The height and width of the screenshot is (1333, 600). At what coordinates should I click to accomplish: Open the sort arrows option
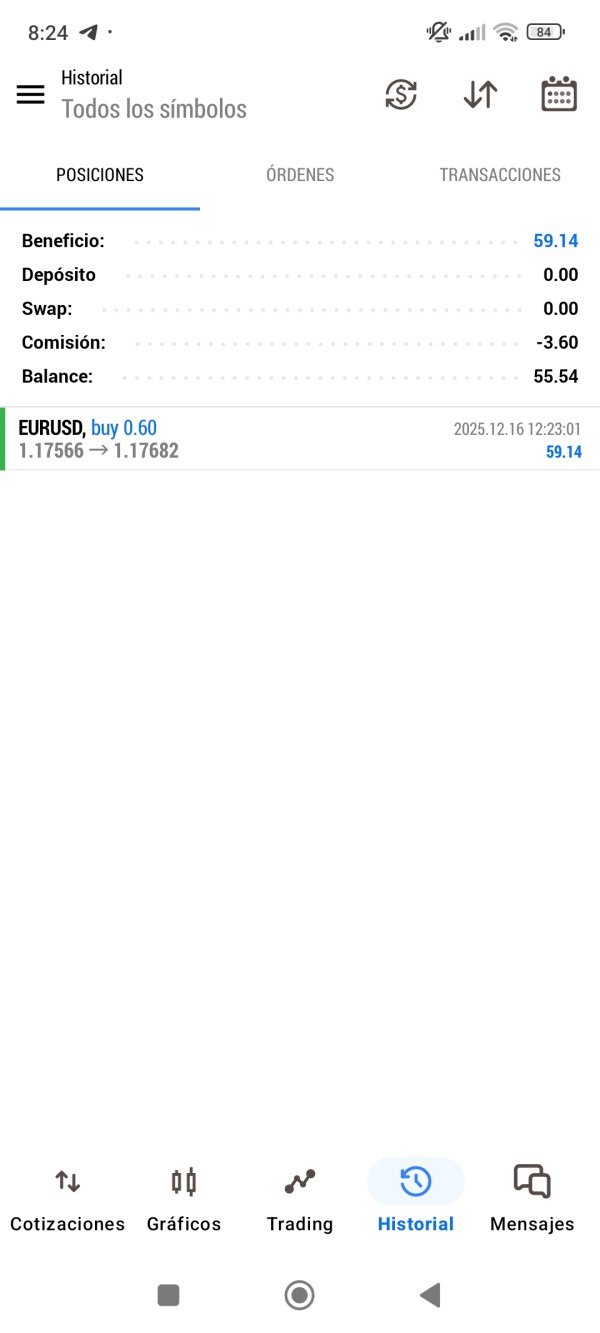coord(480,95)
